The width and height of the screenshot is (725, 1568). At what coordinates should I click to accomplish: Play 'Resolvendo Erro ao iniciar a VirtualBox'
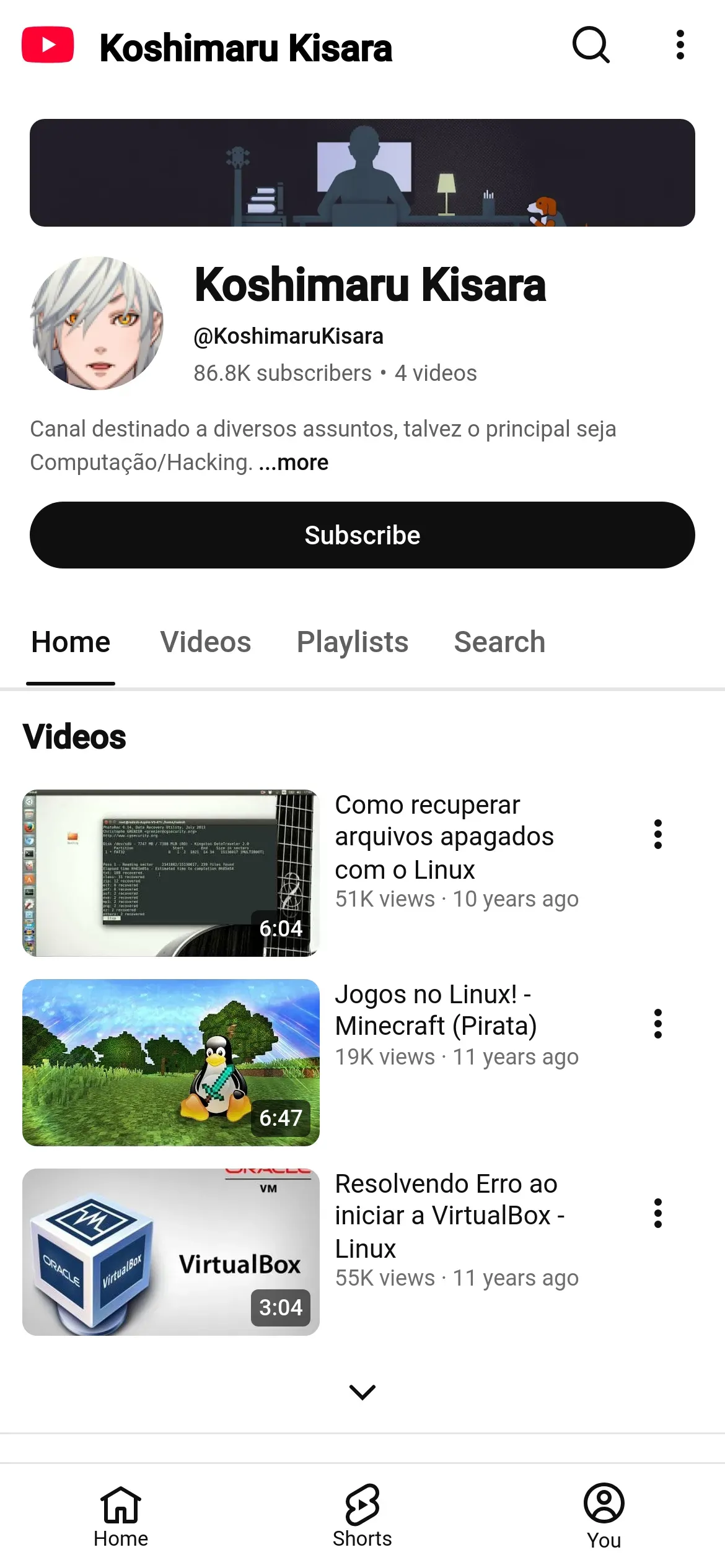[171, 1252]
